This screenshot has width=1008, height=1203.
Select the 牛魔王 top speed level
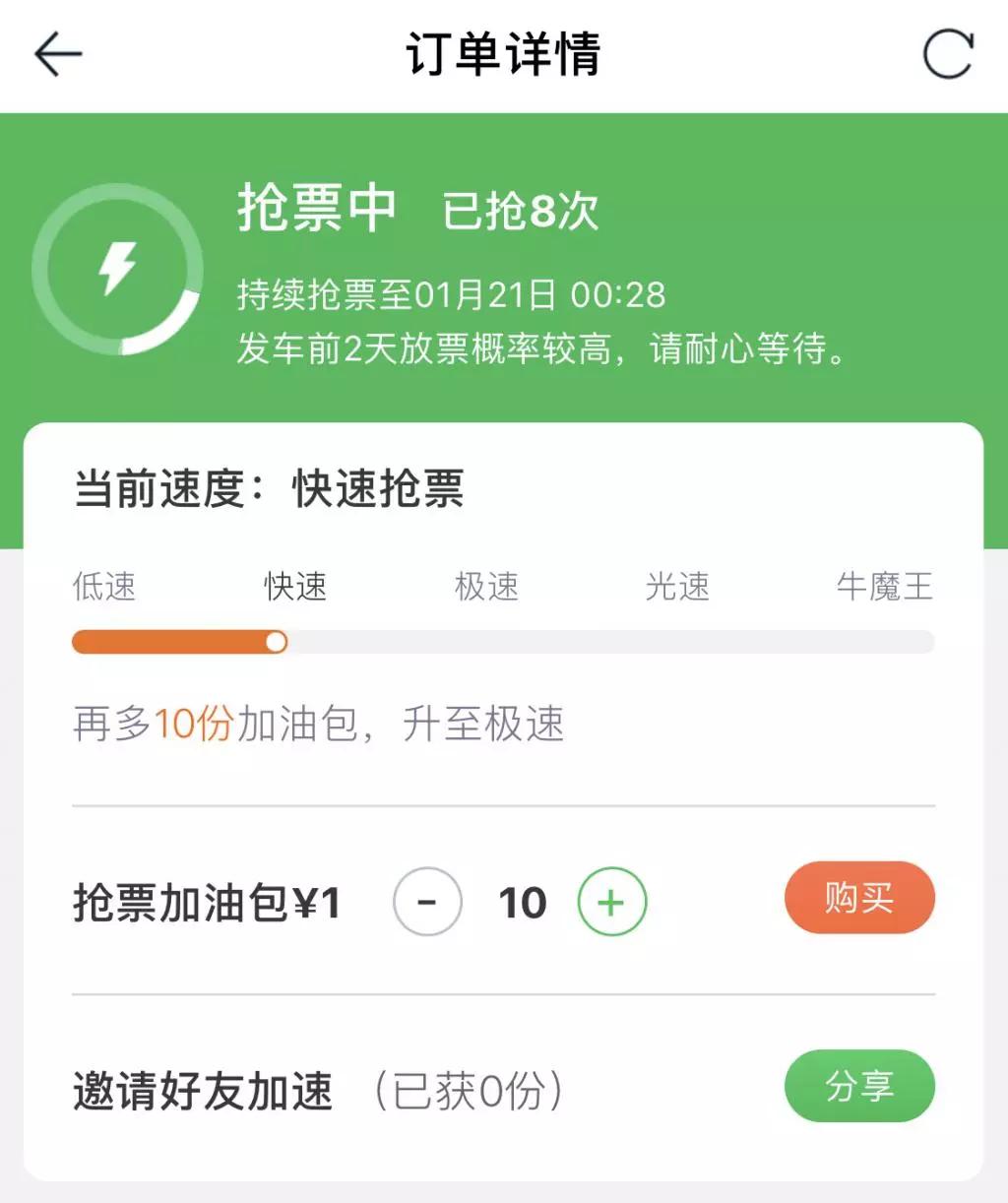883,586
